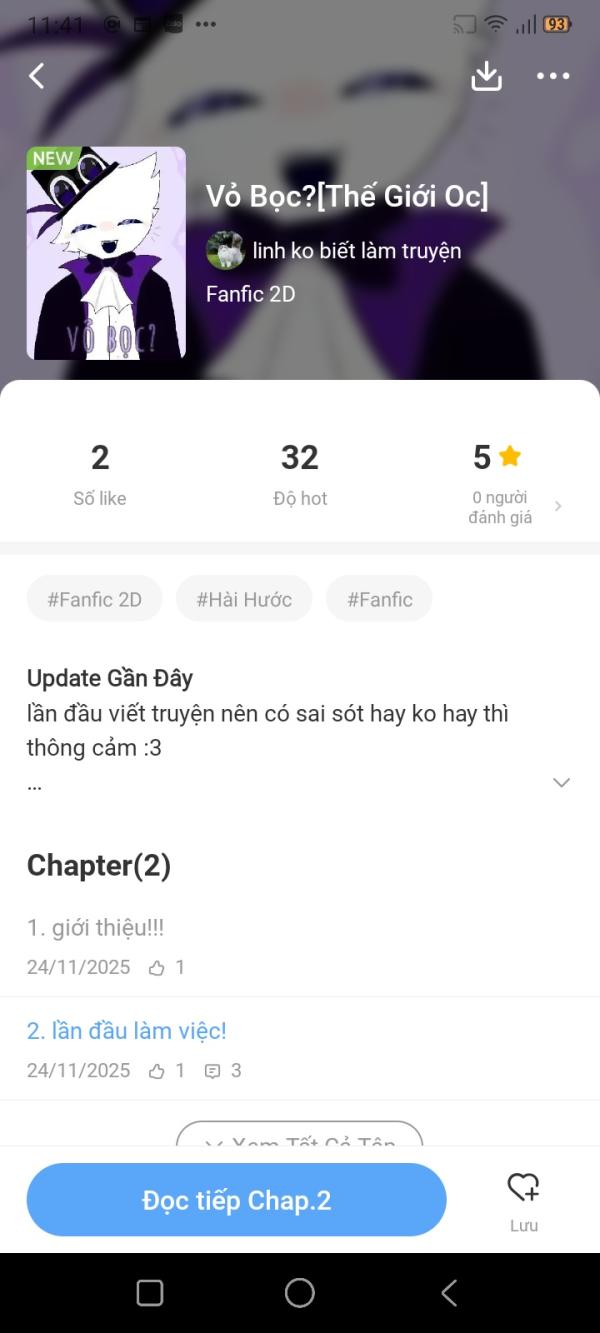The image size is (600, 1333).
Task: Open chapter 1 giới thiệu!!!
Action: point(96,928)
